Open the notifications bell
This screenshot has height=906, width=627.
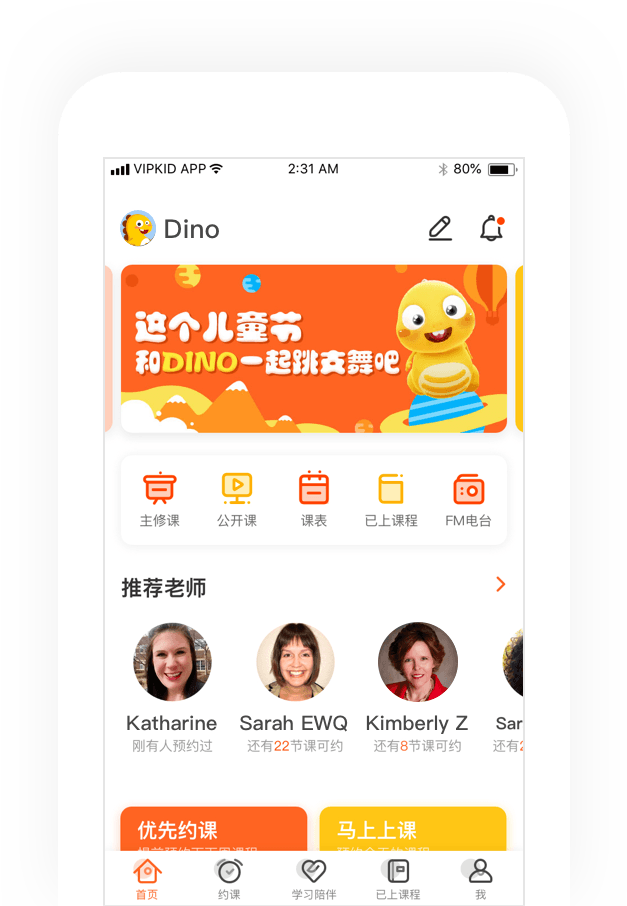coord(491,228)
